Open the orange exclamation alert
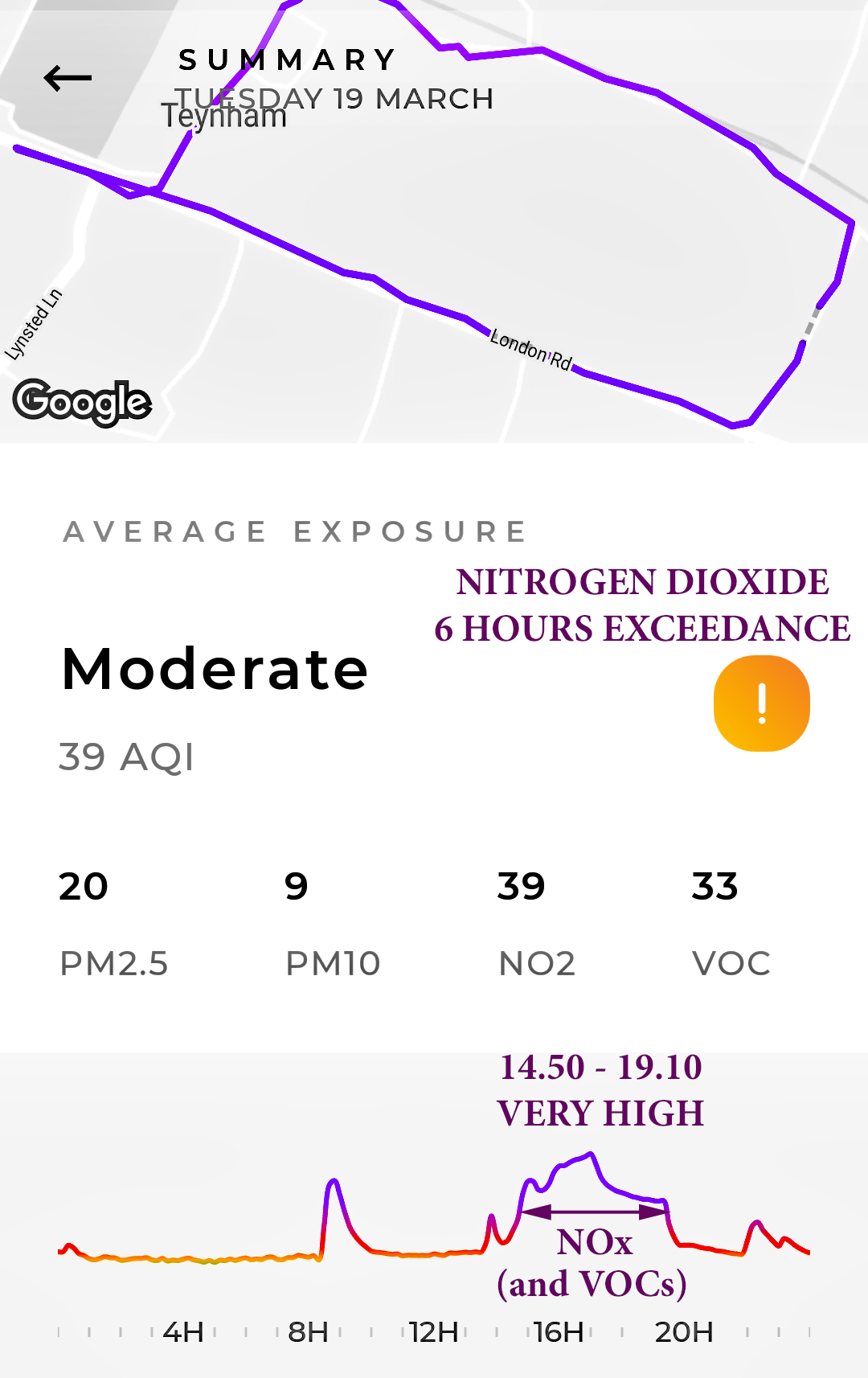This screenshot has width=868, height=1378. [x=761, y=703]
